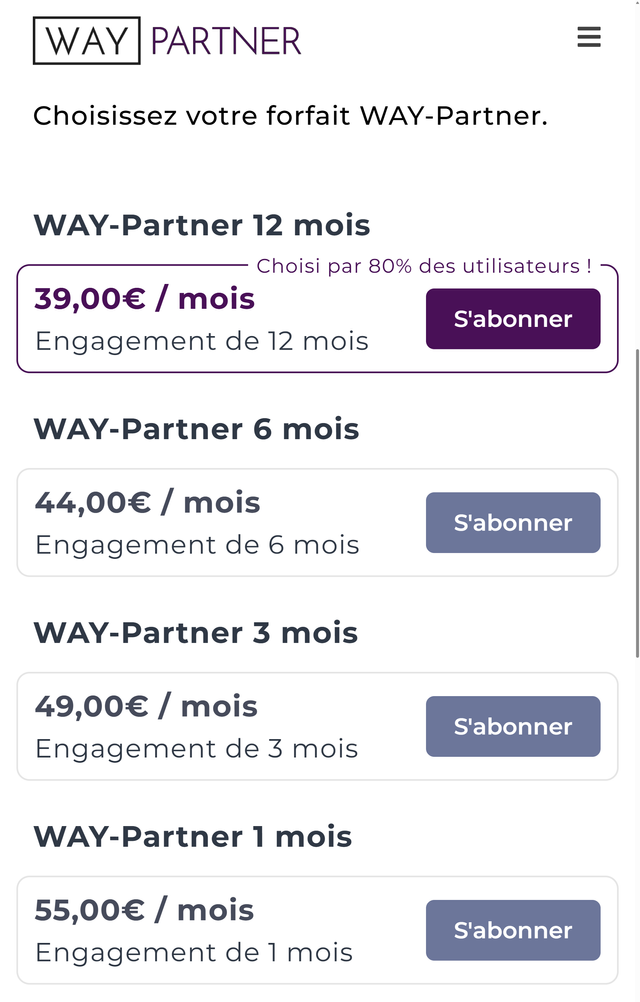The image size is (640, 1002).
Task: Open the hamburger menu
Action: tap(589, 38)
